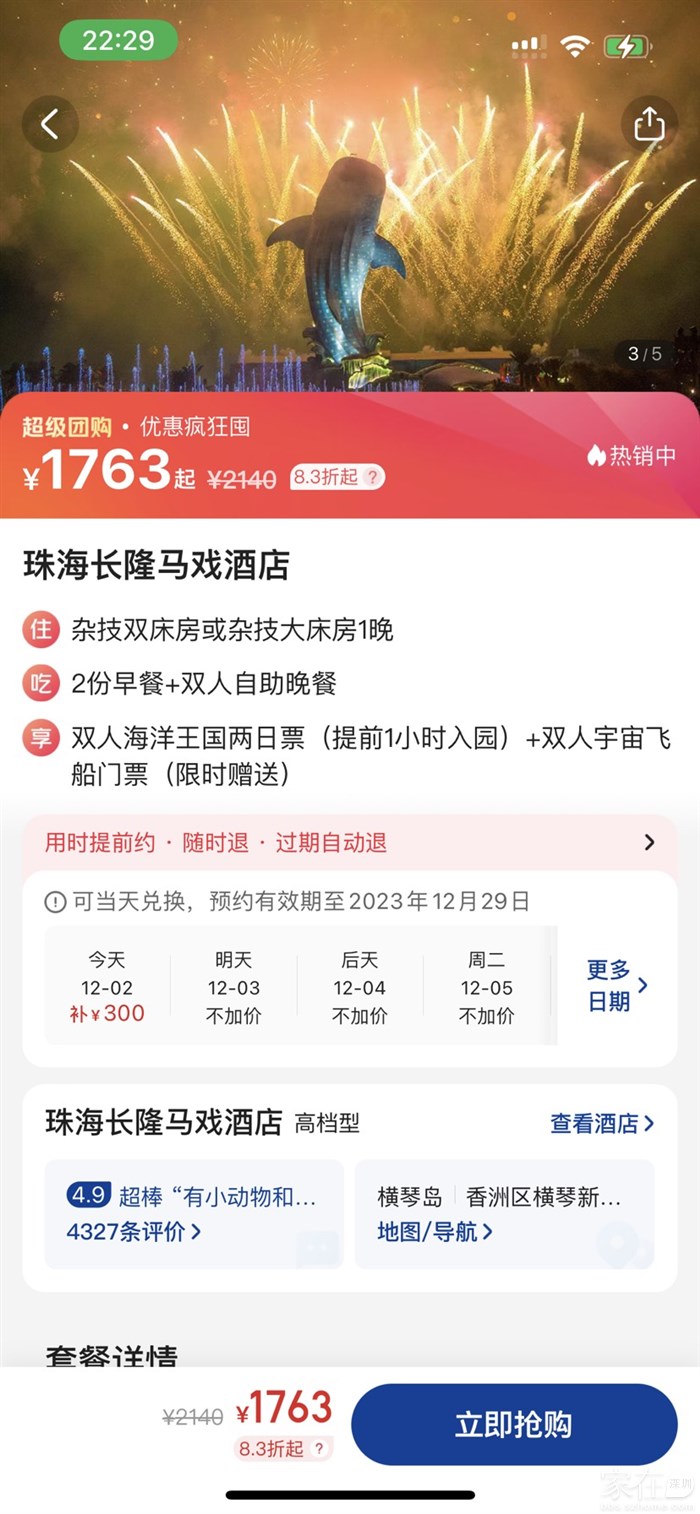This screenshot has height=1514, width=700.
Task: Choose 明天 12-03 date option
Action: pyautogui.click(x=233, y=987)
